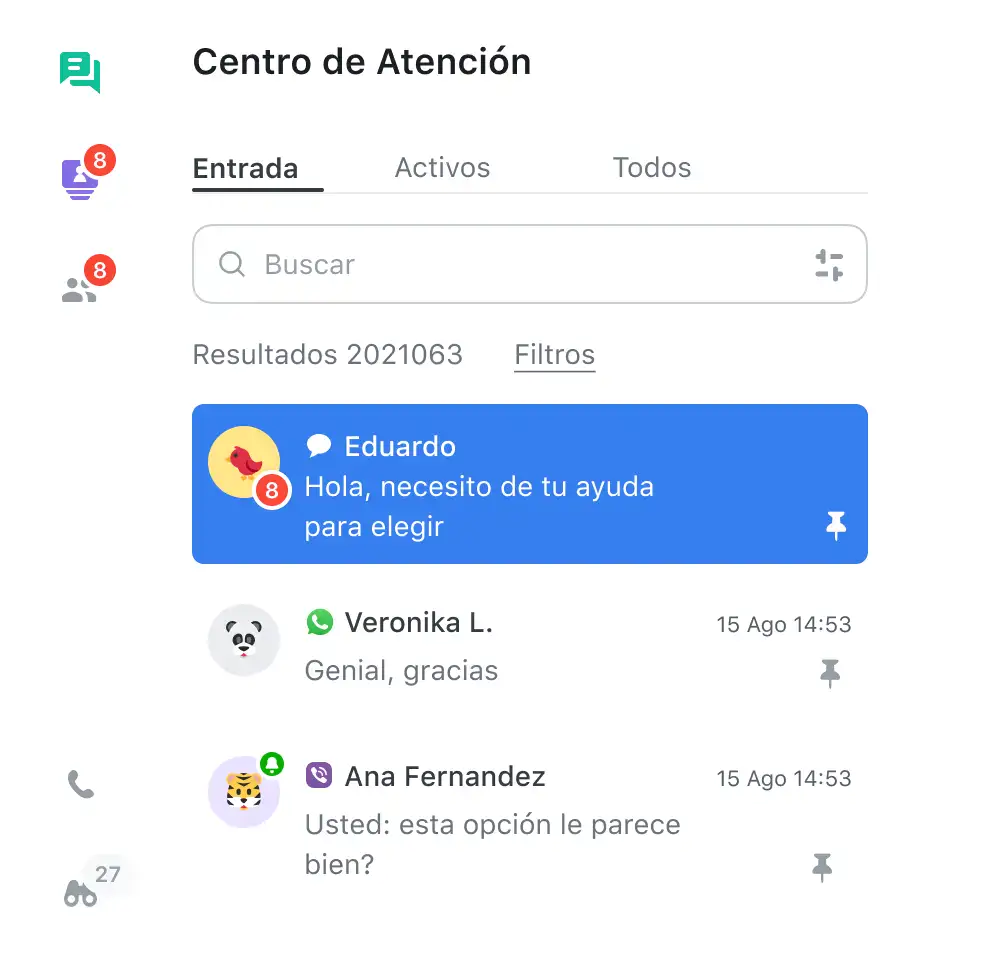Open the contacts group icon
The image size is (1008, 962).
(80, 289)
